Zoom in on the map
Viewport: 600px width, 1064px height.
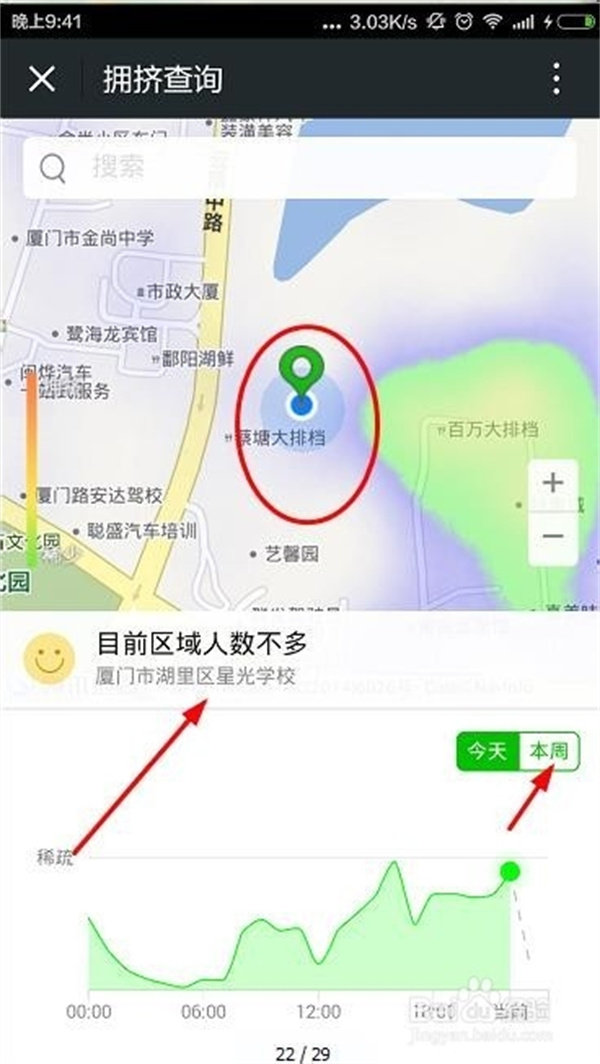click(552, 484)
